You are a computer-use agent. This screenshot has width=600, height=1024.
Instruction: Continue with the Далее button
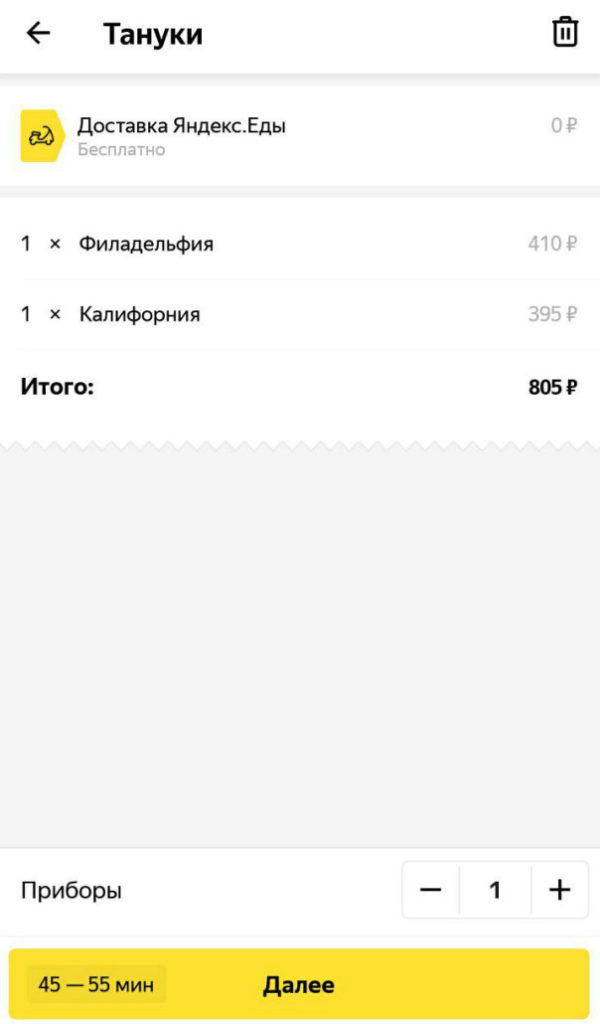(299, 985)
